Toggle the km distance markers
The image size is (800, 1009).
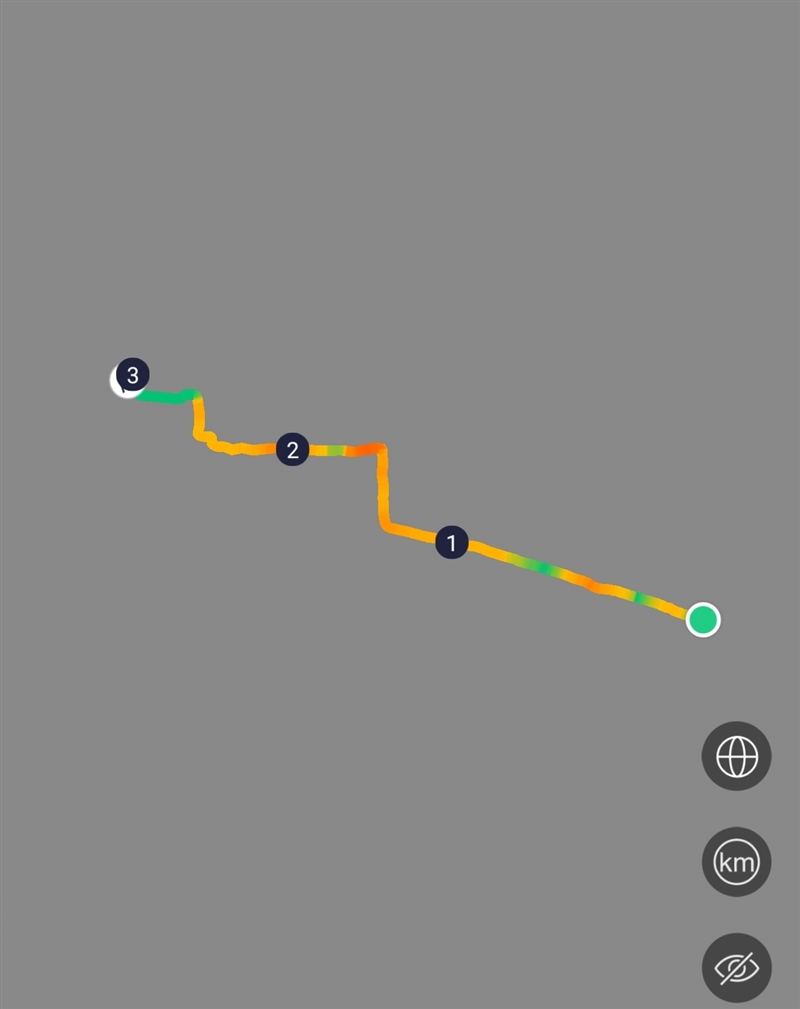(736, 862)
